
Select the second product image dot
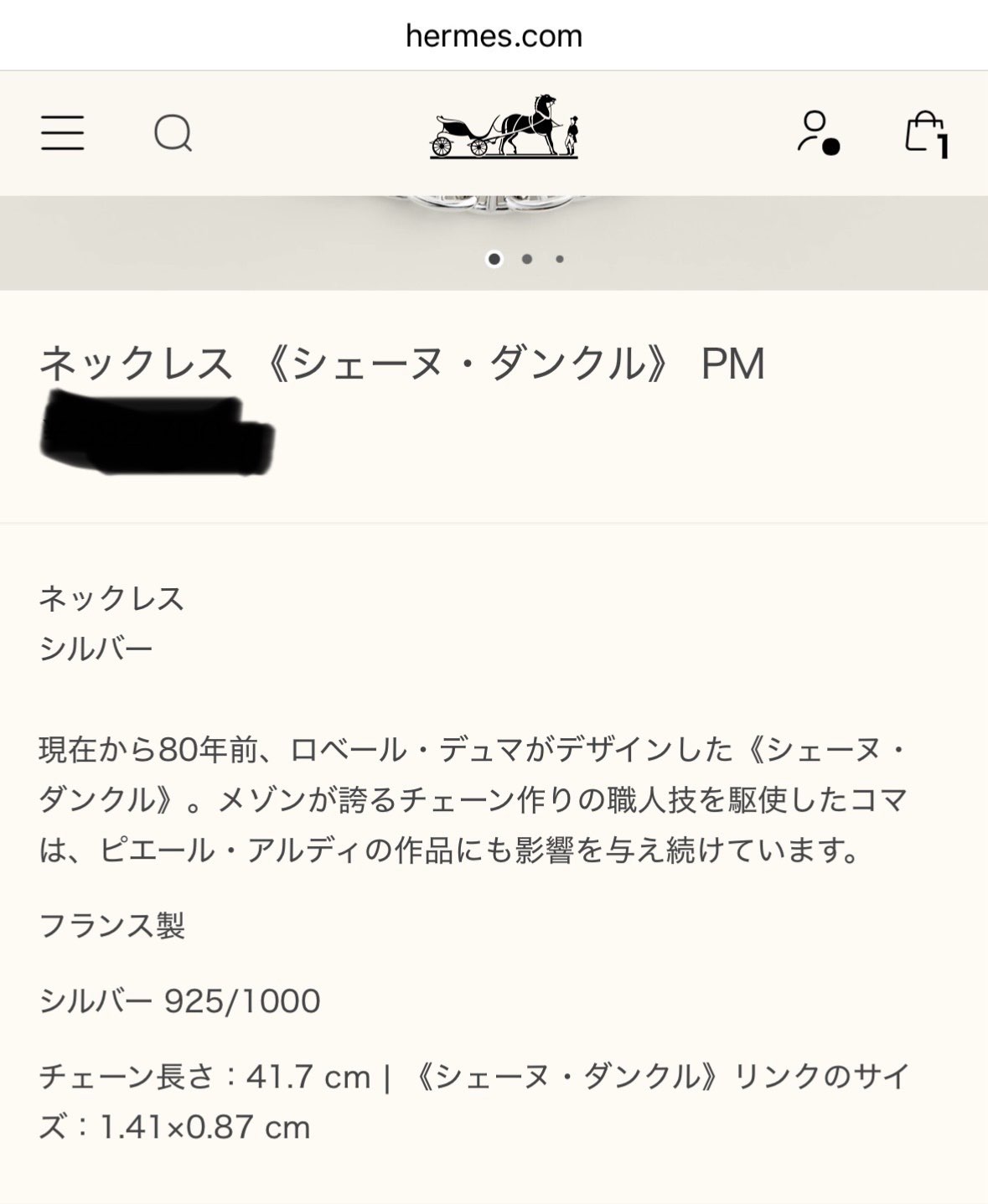point(527,259)
